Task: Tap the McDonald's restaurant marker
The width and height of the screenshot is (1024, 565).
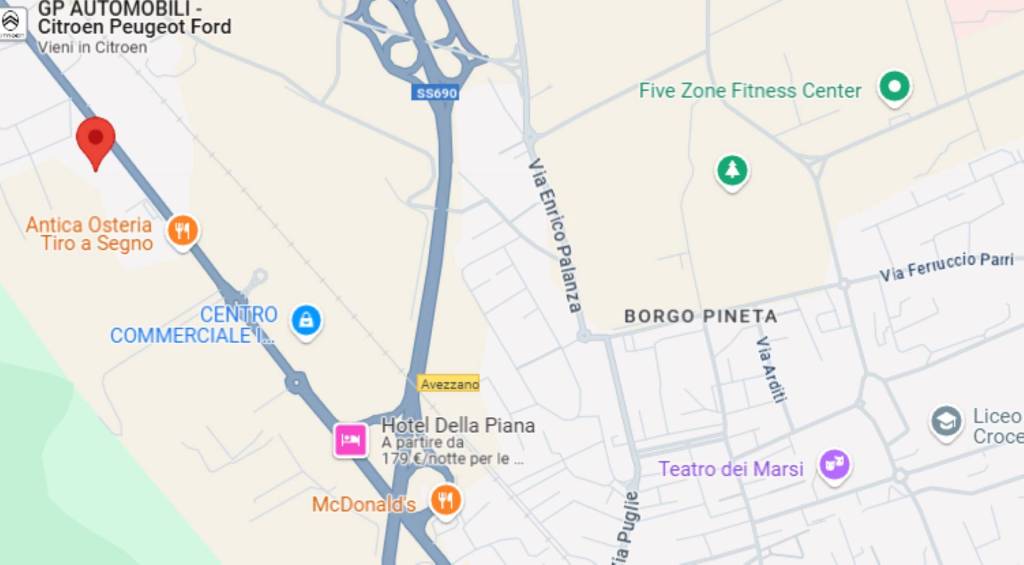Action: click(446, 499)
